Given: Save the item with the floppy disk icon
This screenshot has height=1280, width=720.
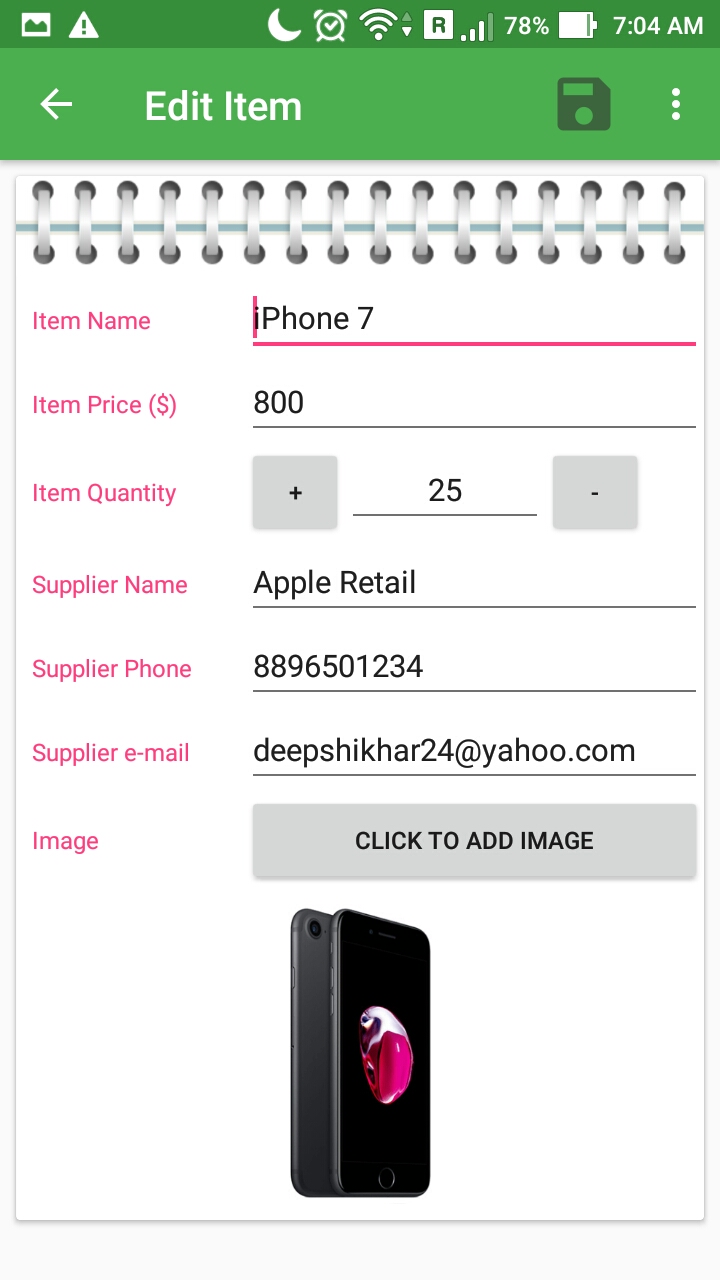Looking at the screenshot, I should tap(584, 105).
